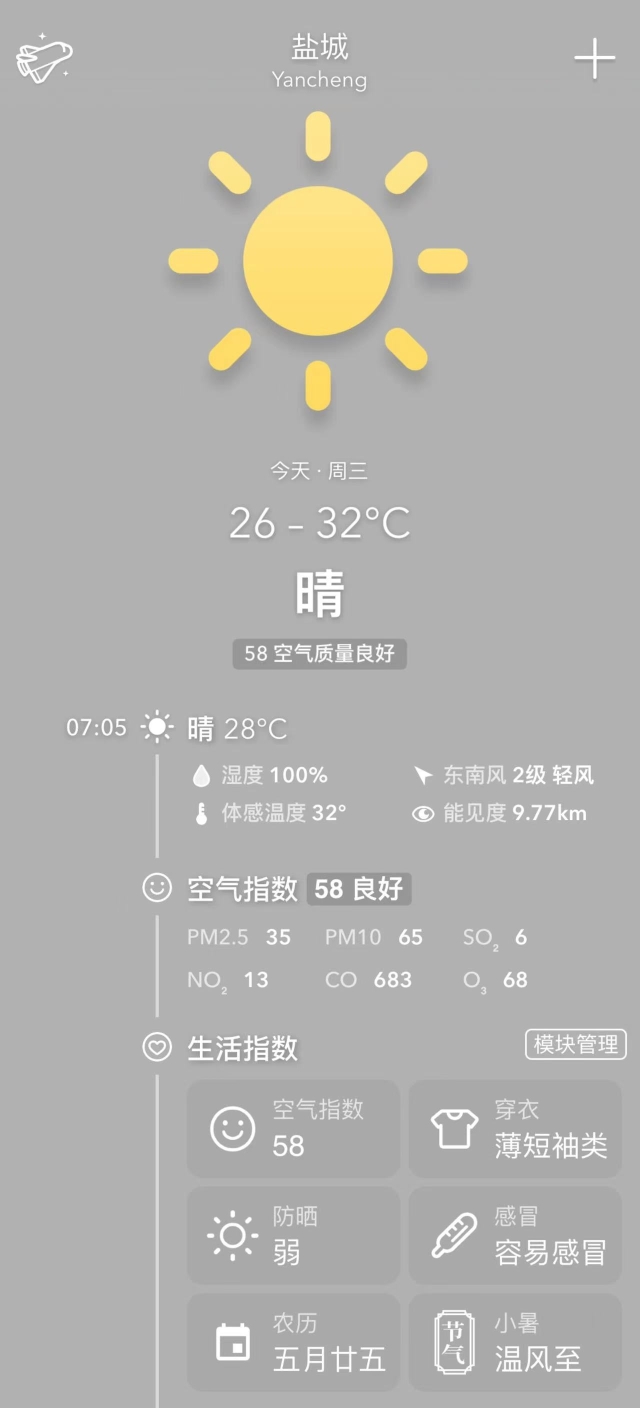Tap the 盐城 Yancheng city title
This screenshot has width=640, height=1408.
320,62
